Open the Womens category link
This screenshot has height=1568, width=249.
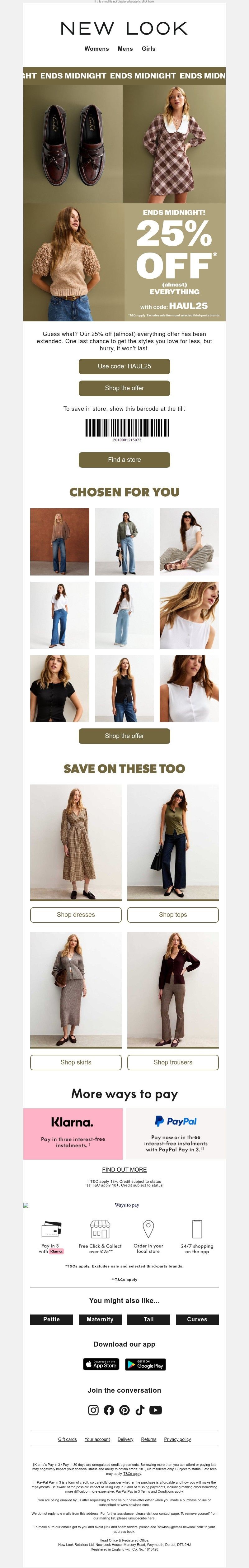96,49
